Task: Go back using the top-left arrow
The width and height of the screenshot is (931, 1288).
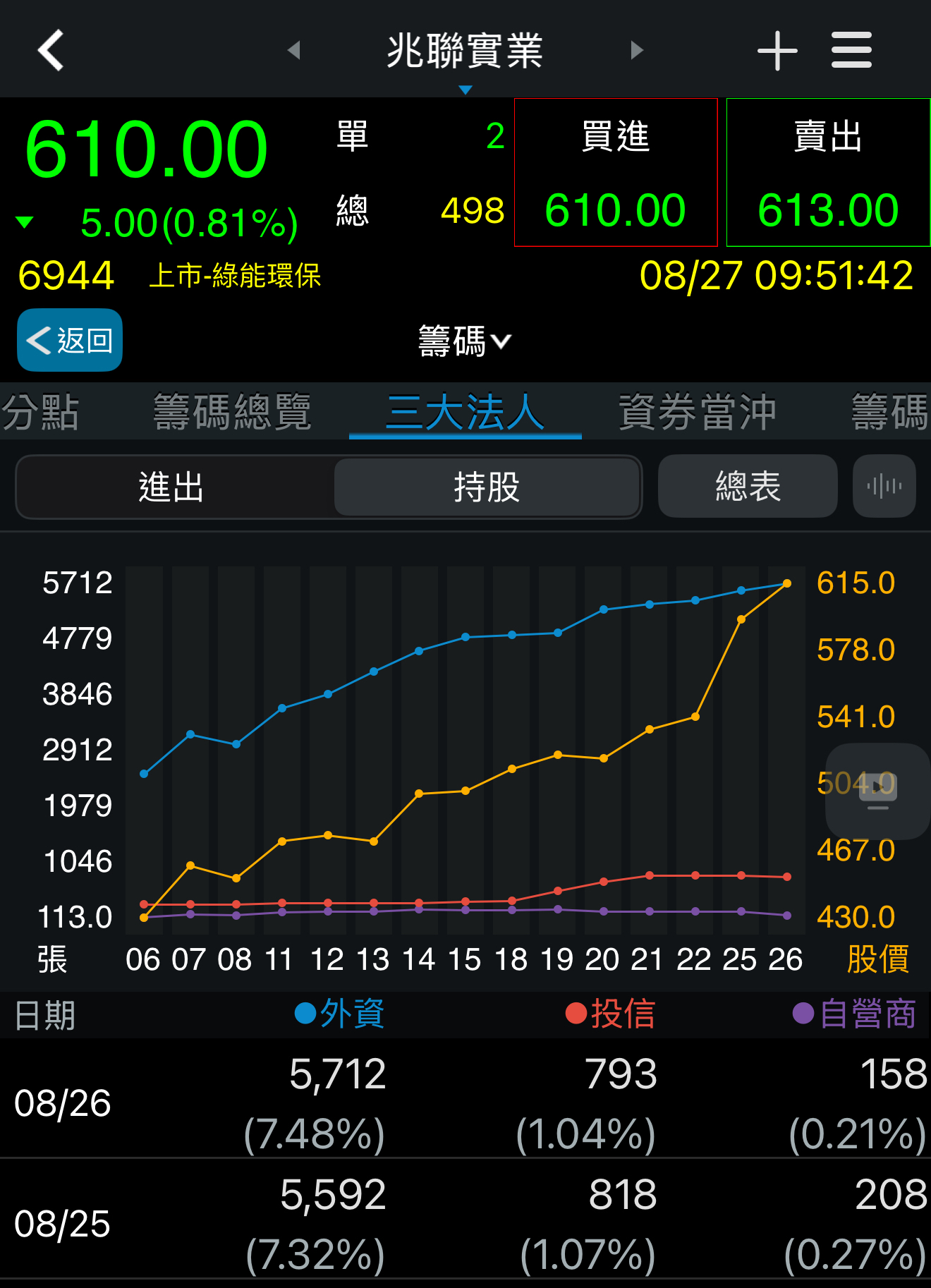Action: click(x=51, y=50)
